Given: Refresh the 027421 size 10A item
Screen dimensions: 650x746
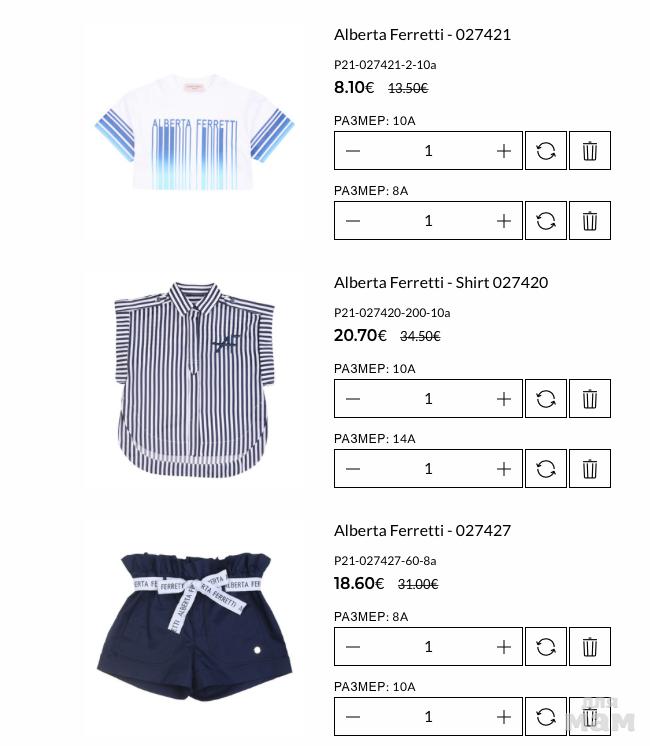Looking at the screenshot, I should pos(546,151).
